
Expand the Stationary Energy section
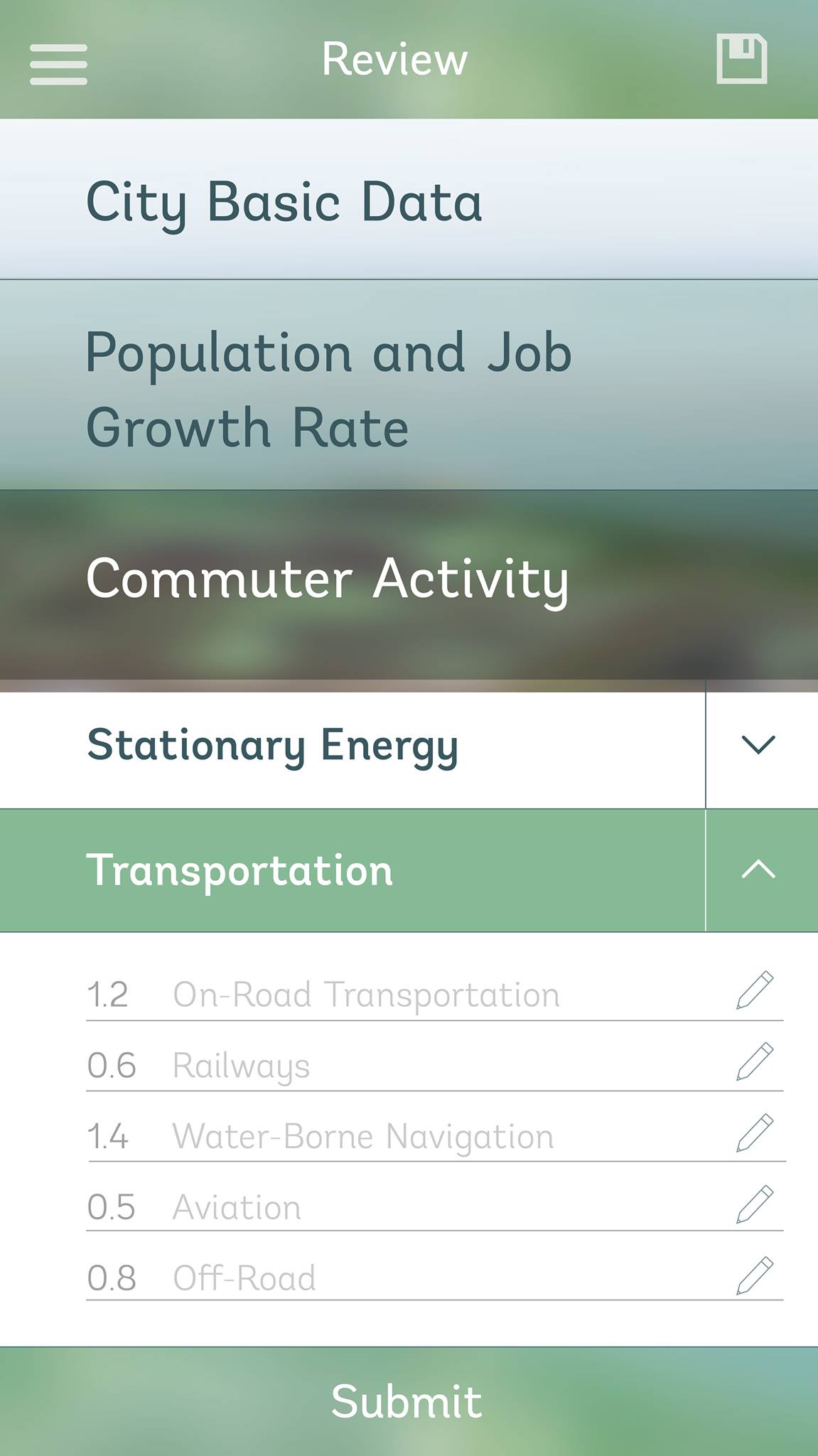pos(758,744)
